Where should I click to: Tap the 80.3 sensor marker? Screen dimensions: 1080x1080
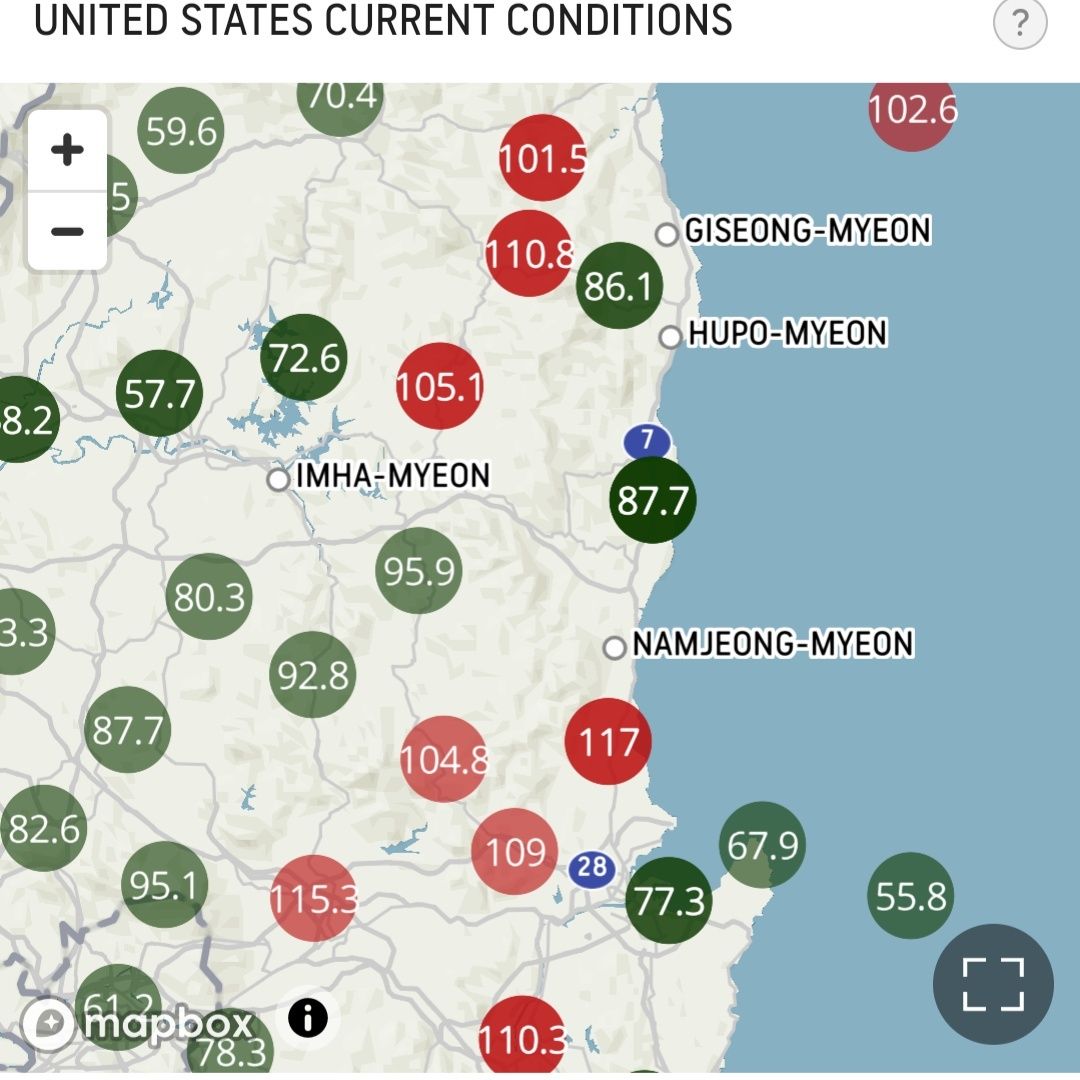tap(209, 597)
